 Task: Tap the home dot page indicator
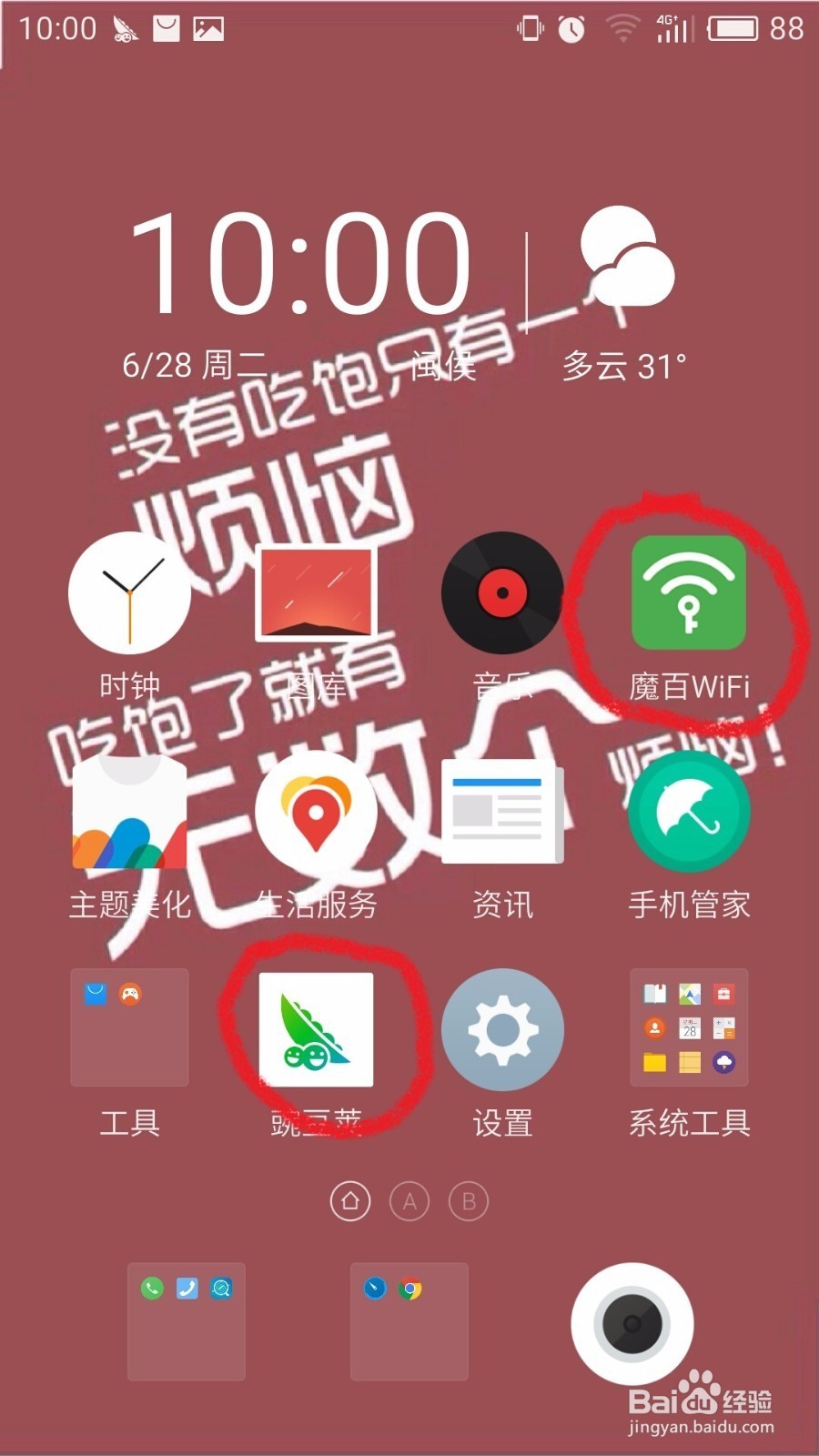pos(350,1201)
